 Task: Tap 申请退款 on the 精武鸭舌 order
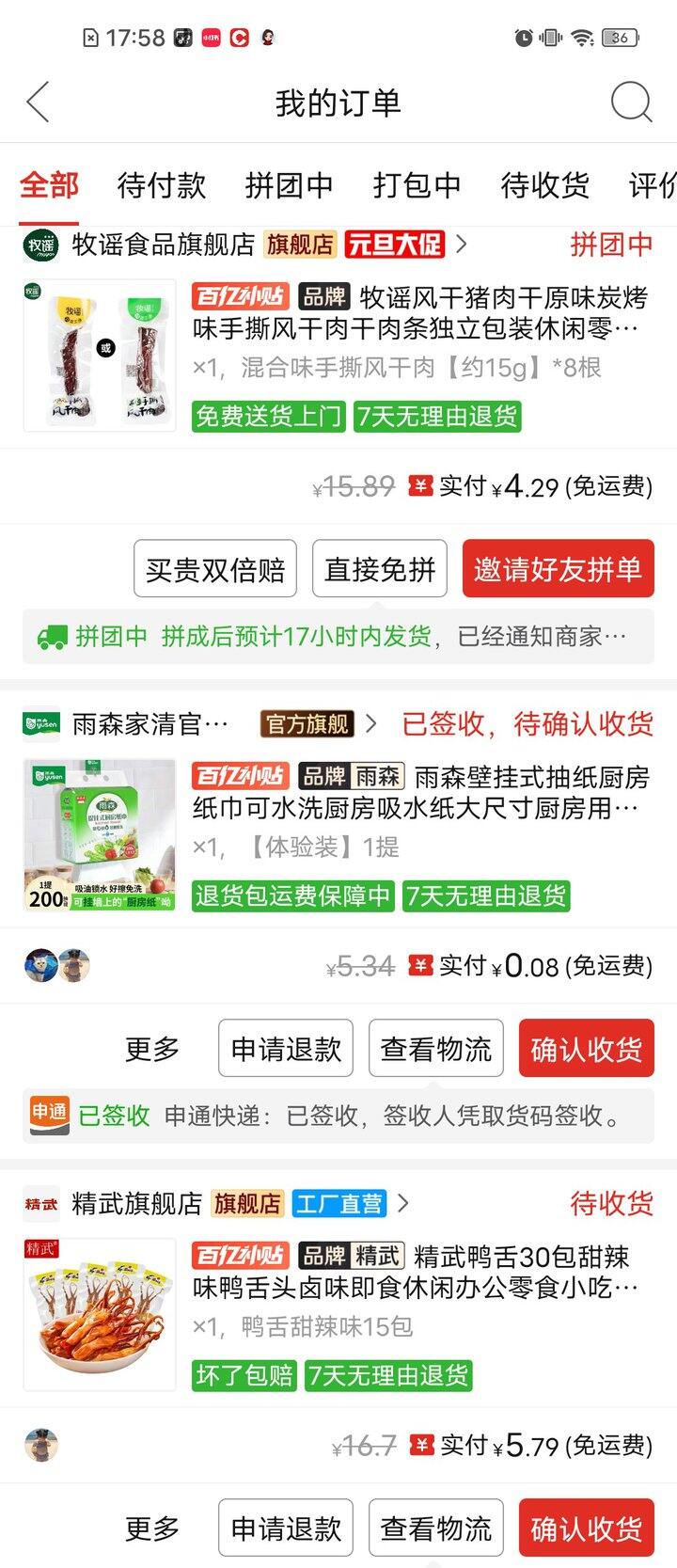(286, 1528)
